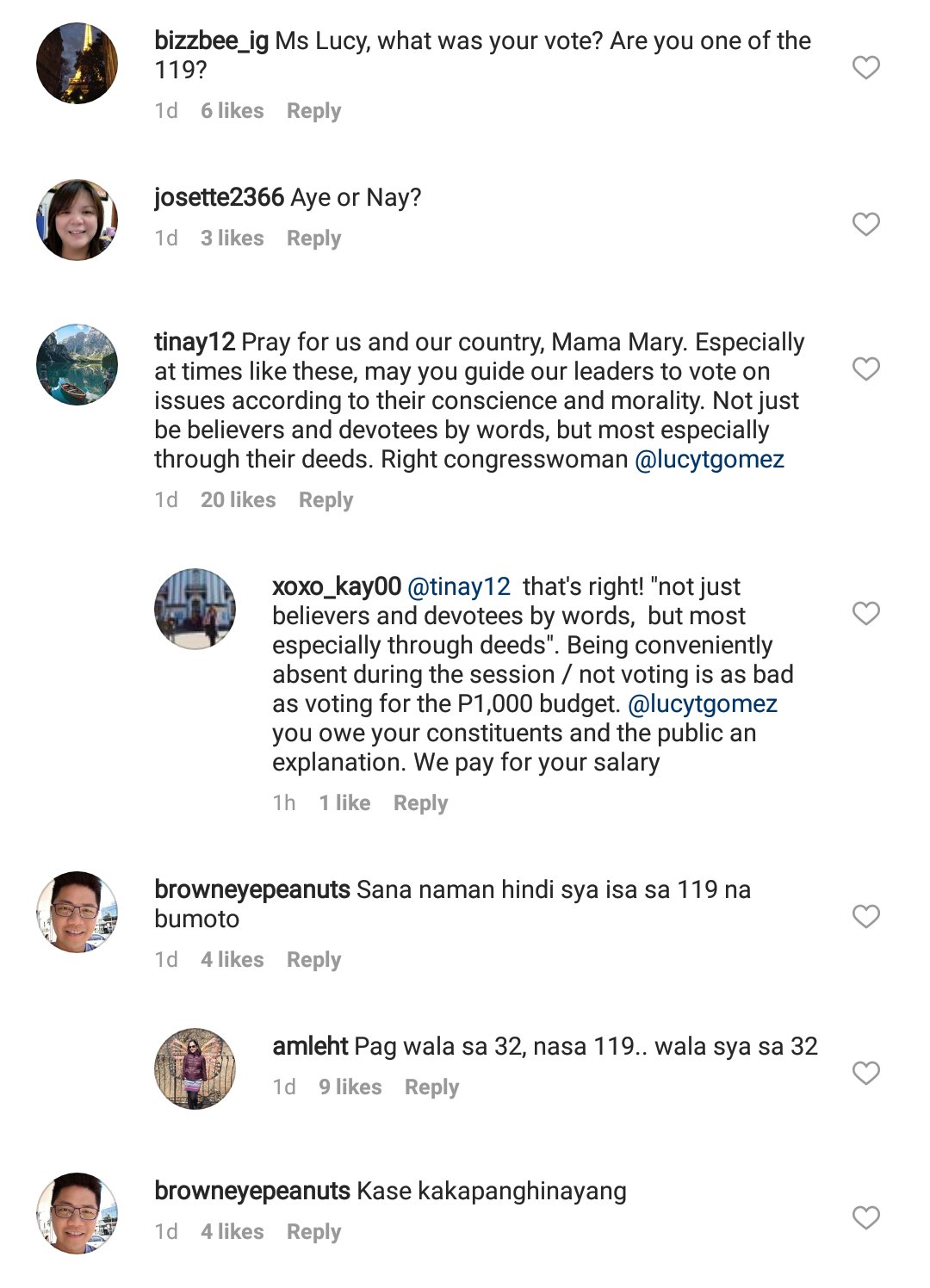View 20 likes on tinay12's comment

(x=238, y=500)
